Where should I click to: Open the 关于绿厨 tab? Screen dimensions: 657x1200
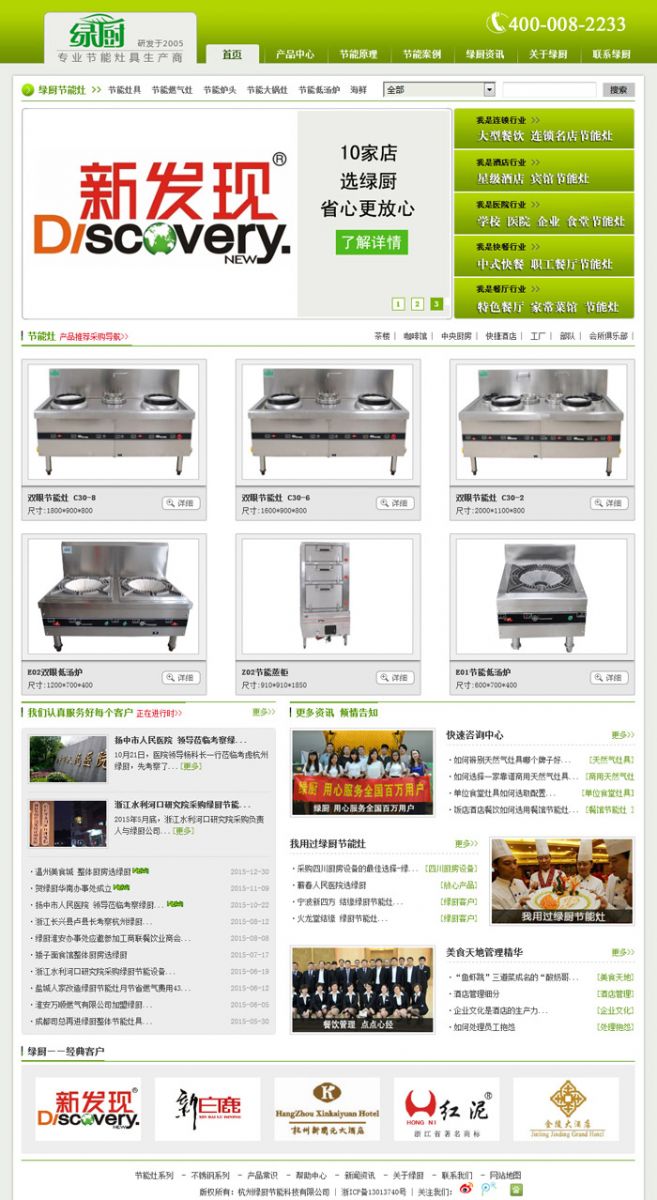pyautogui.click(x=548, y=54)
